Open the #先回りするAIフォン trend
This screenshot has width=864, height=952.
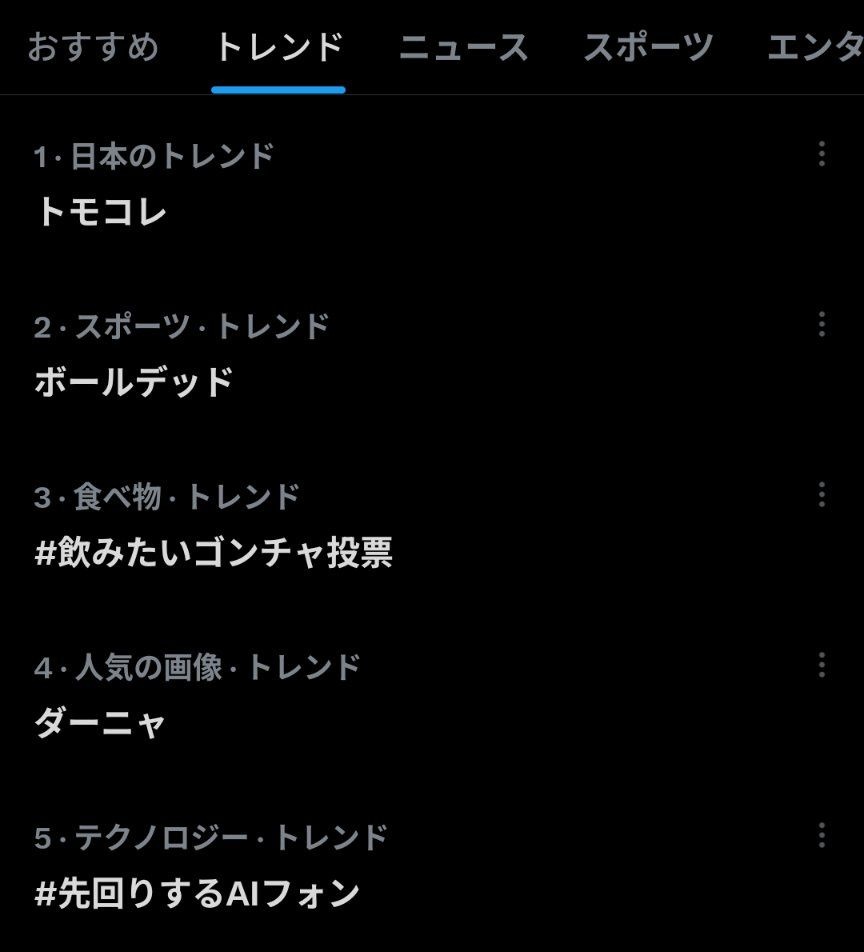[197, 892]
